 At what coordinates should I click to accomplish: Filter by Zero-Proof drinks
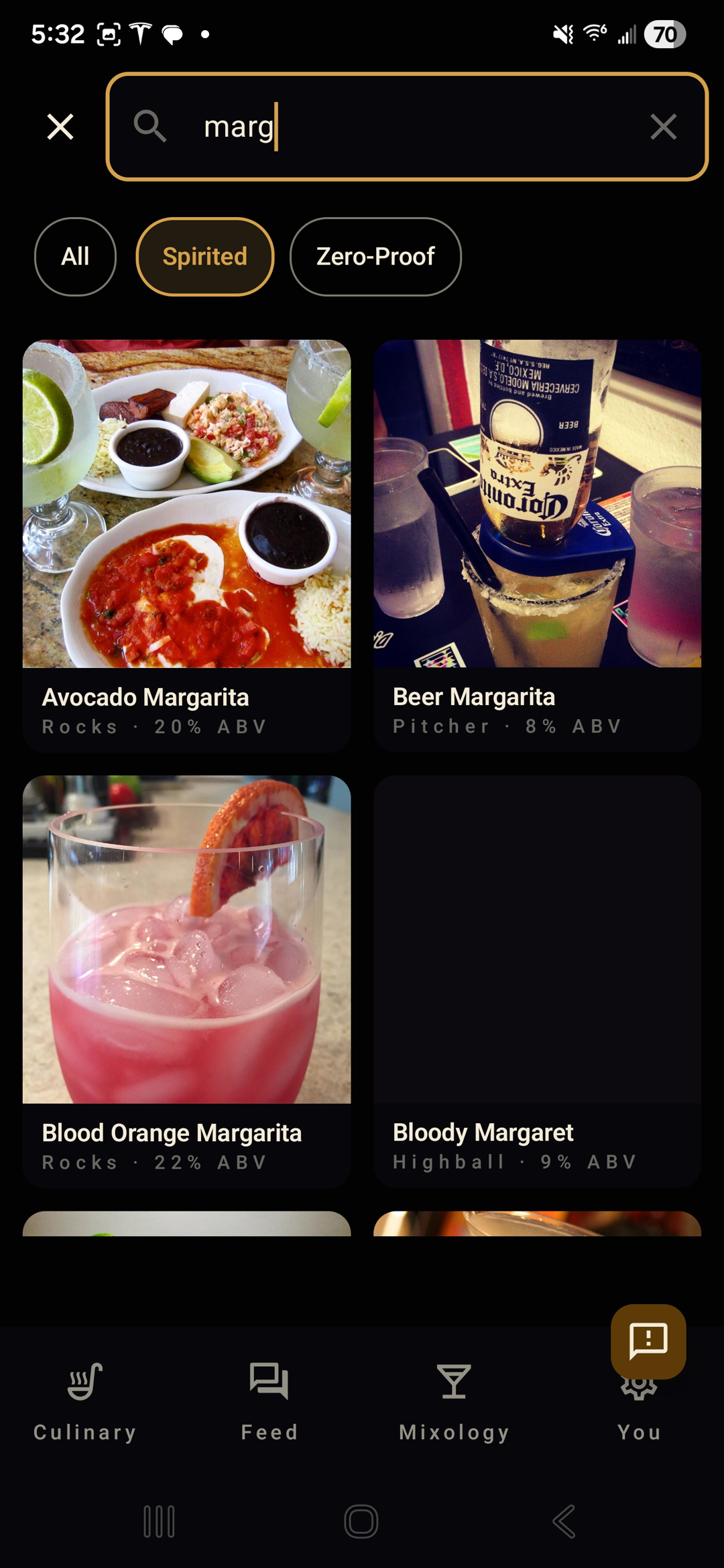point(375,257)
